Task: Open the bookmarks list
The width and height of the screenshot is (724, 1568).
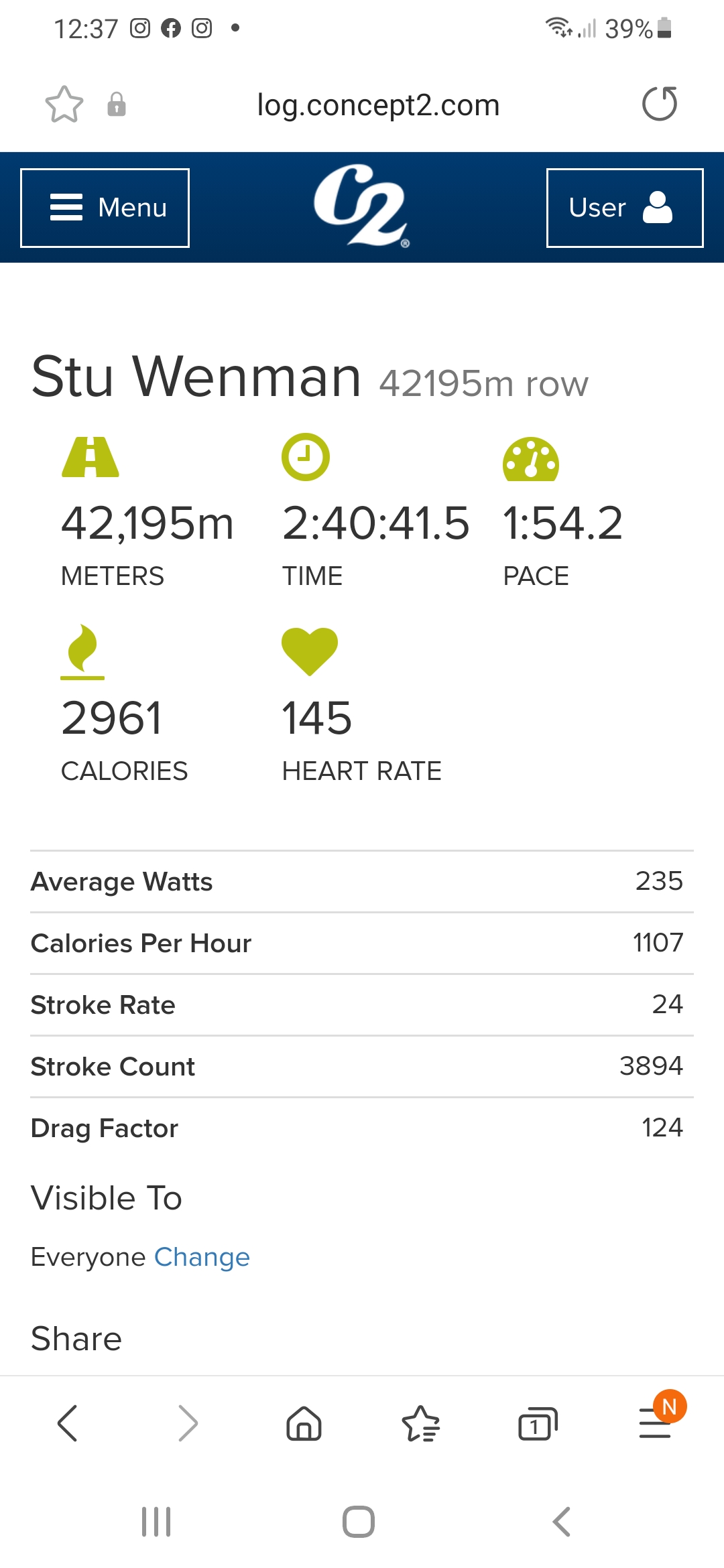Action: 420,1423
